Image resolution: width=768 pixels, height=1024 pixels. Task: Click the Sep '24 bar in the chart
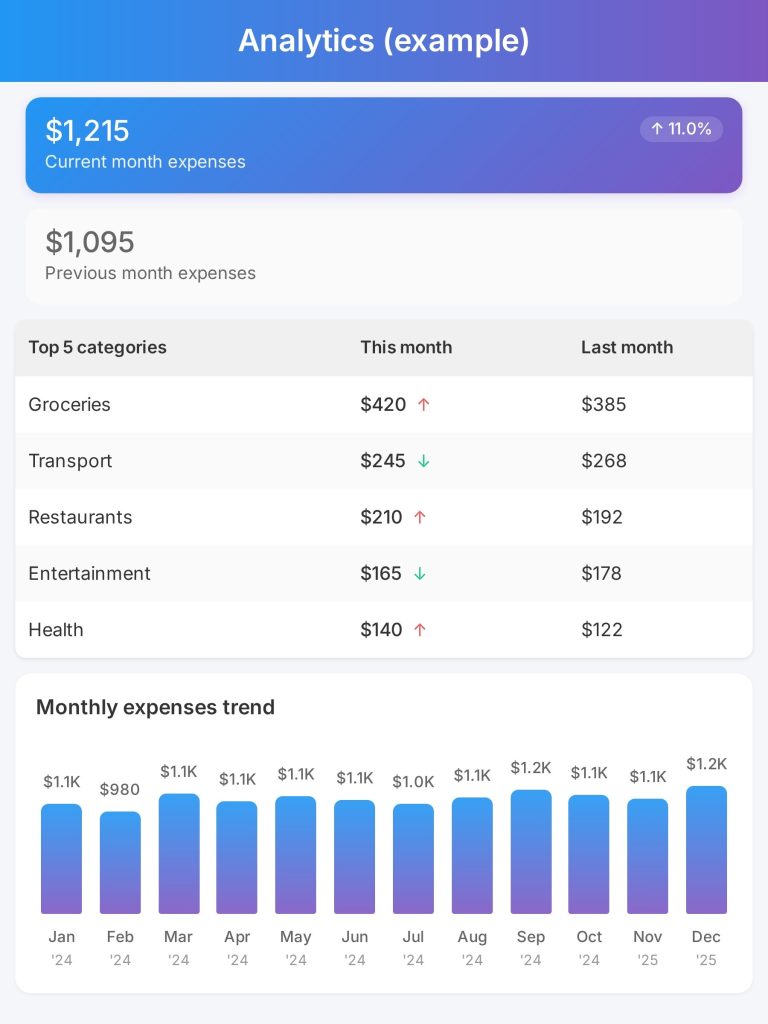click(530, 850)
